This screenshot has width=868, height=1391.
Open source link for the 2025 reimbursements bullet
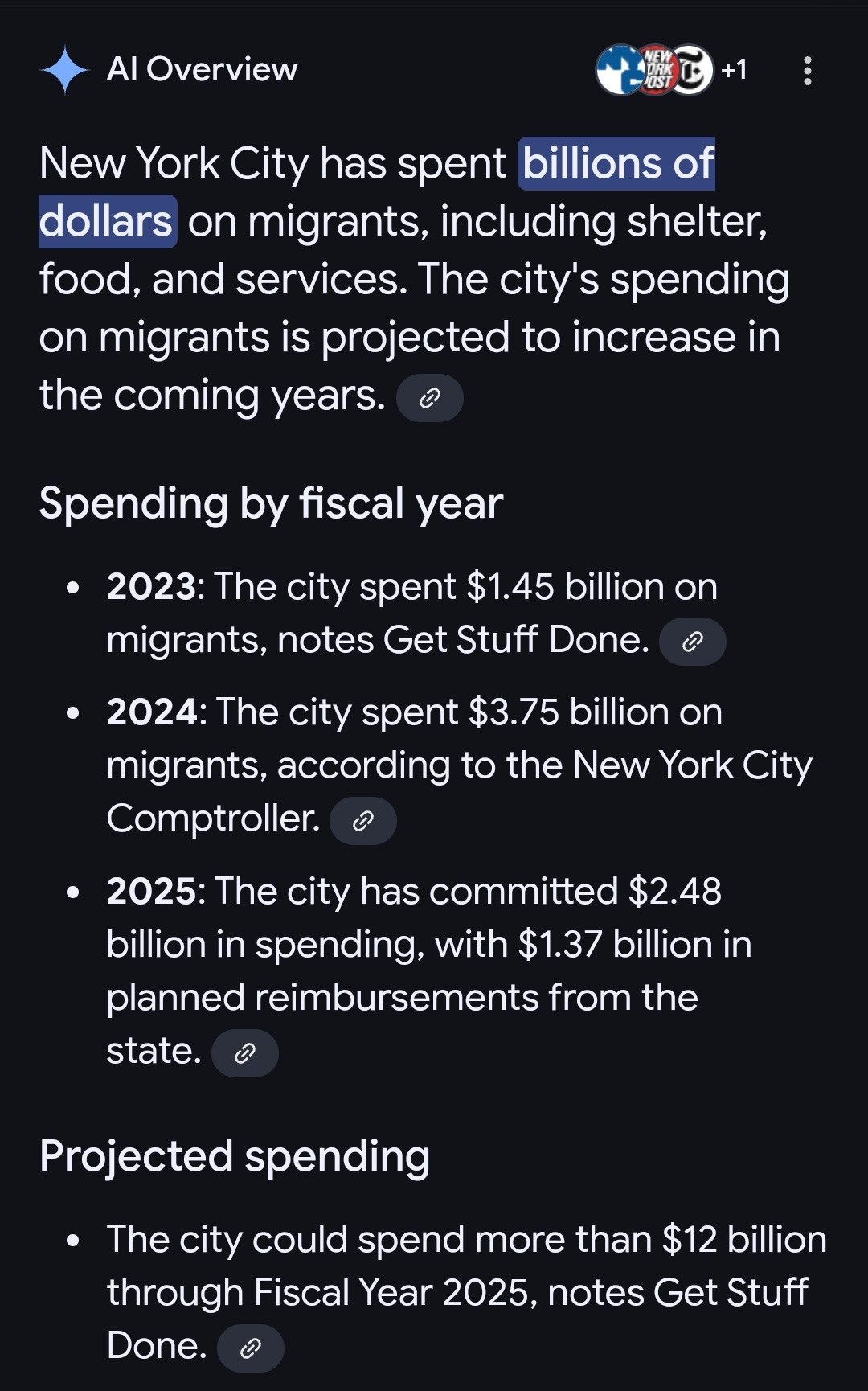coord(245,1053)
